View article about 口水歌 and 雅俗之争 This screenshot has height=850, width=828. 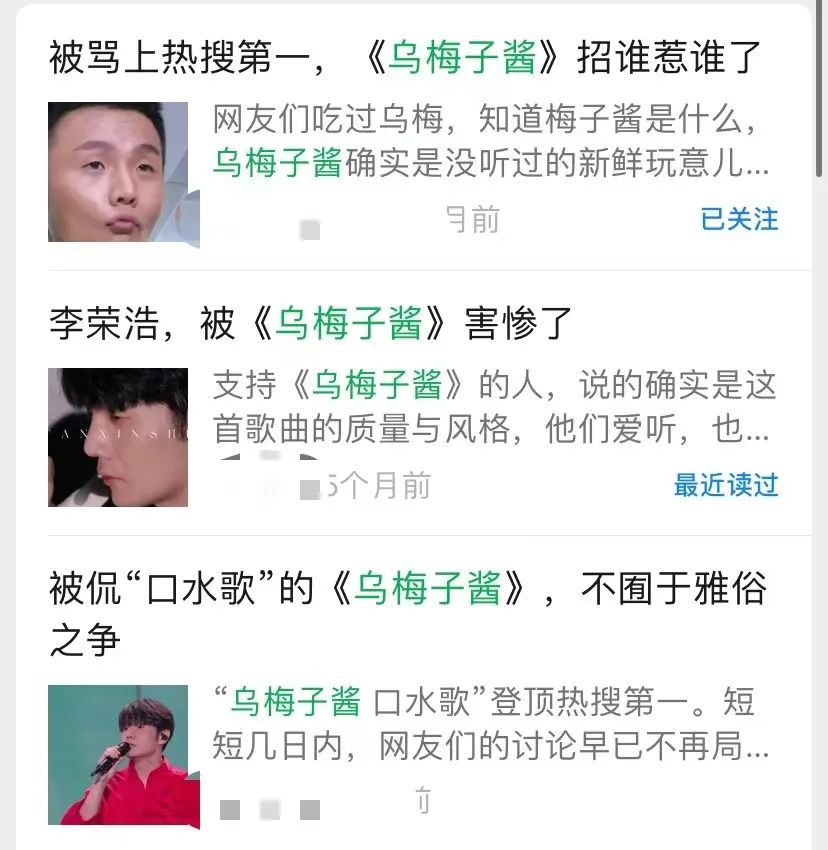tap(405, 610)
